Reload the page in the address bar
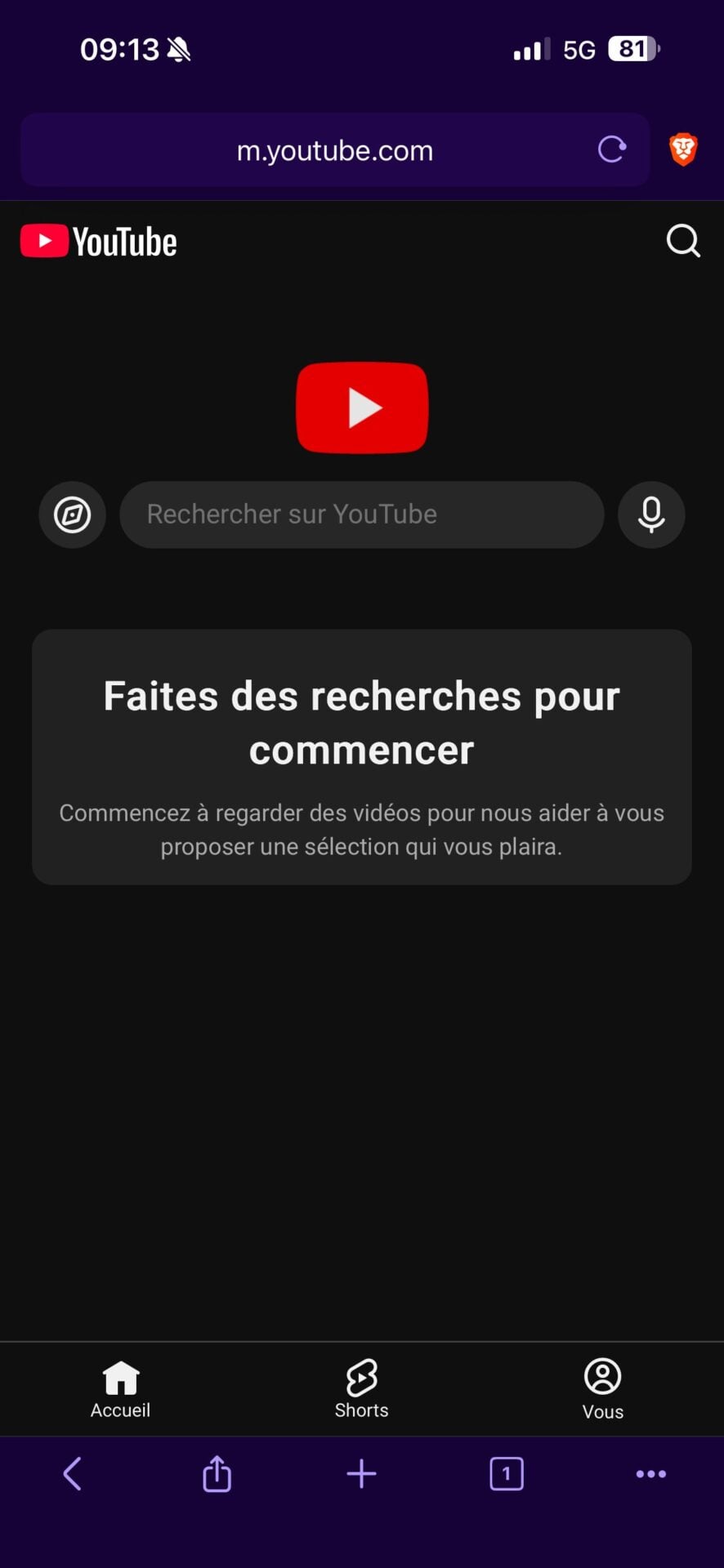Viewport: 724px width, 1568px height. coord(612,149)
